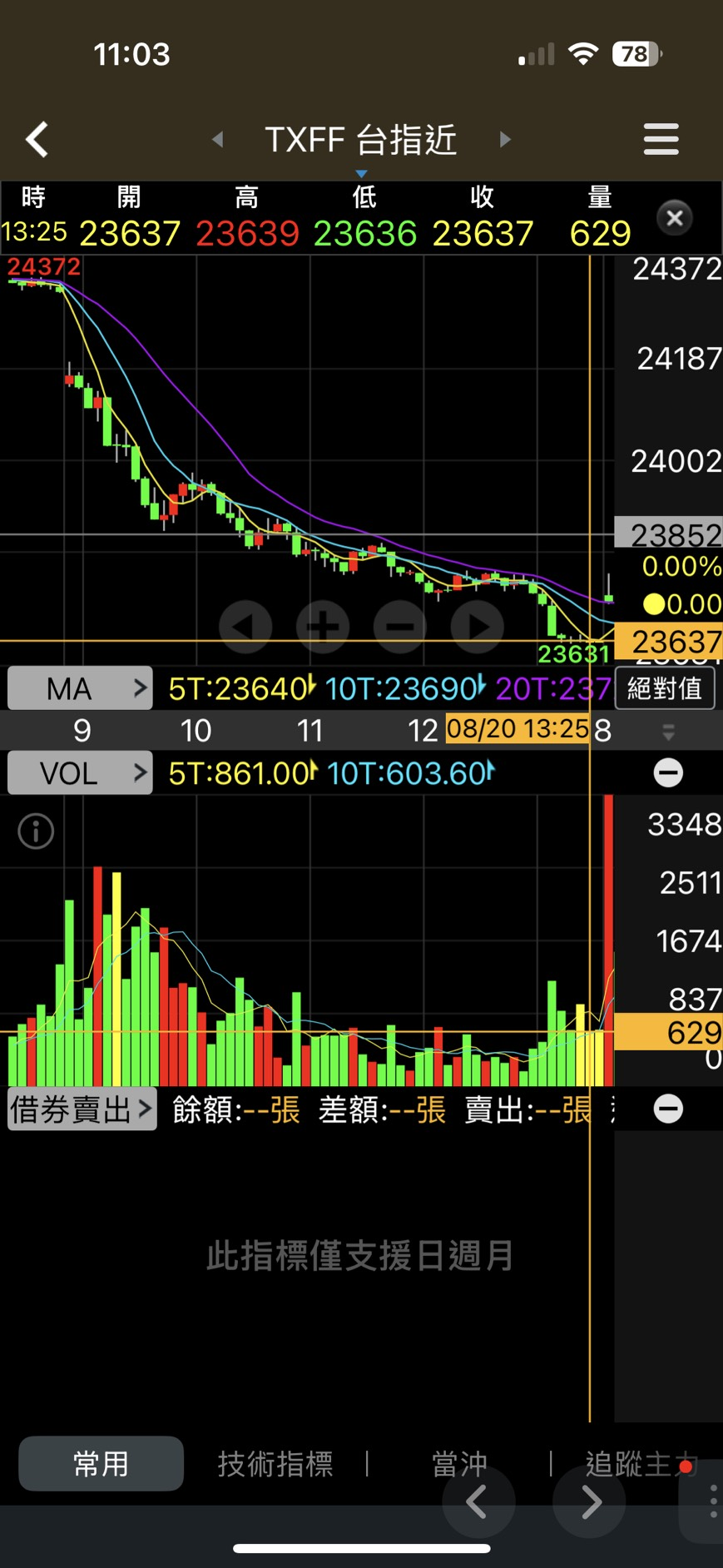Switch to the 技術指標 tab
The width and height of the screenshot is (723, 1568).
pyautogui.click(x=275, y=1463)
